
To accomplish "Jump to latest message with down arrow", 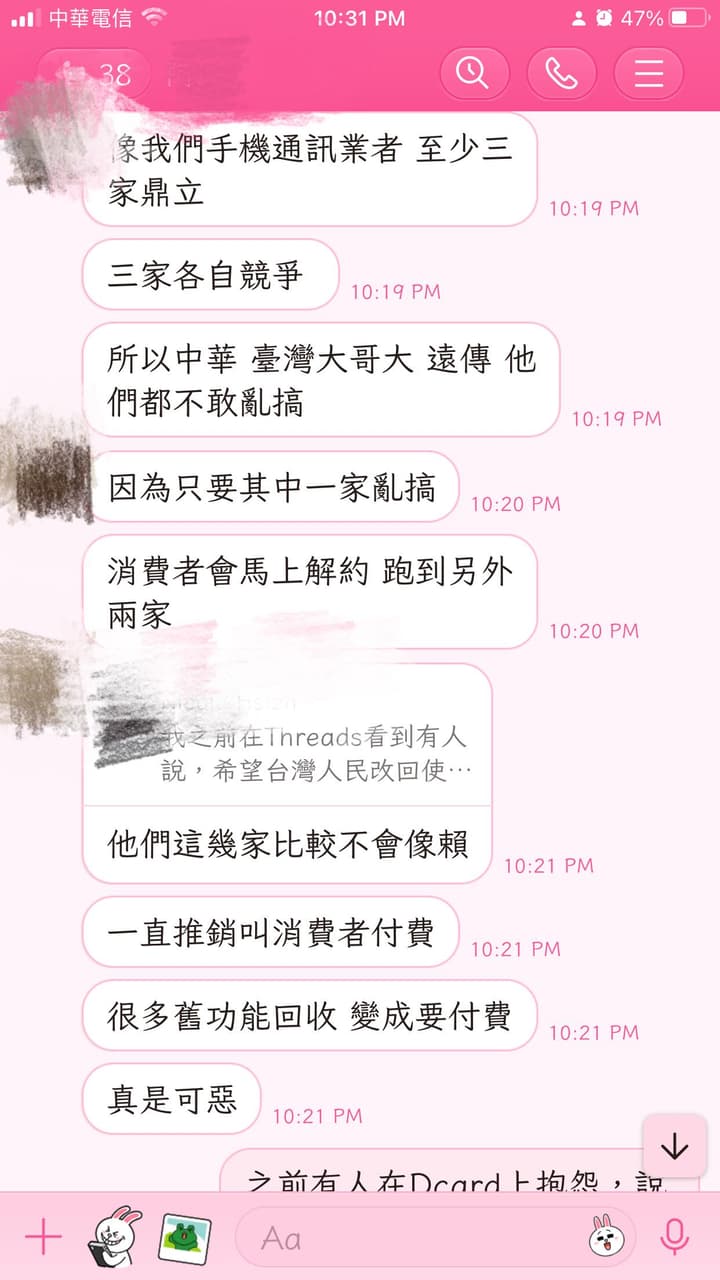I will (x=675, y=1146).
